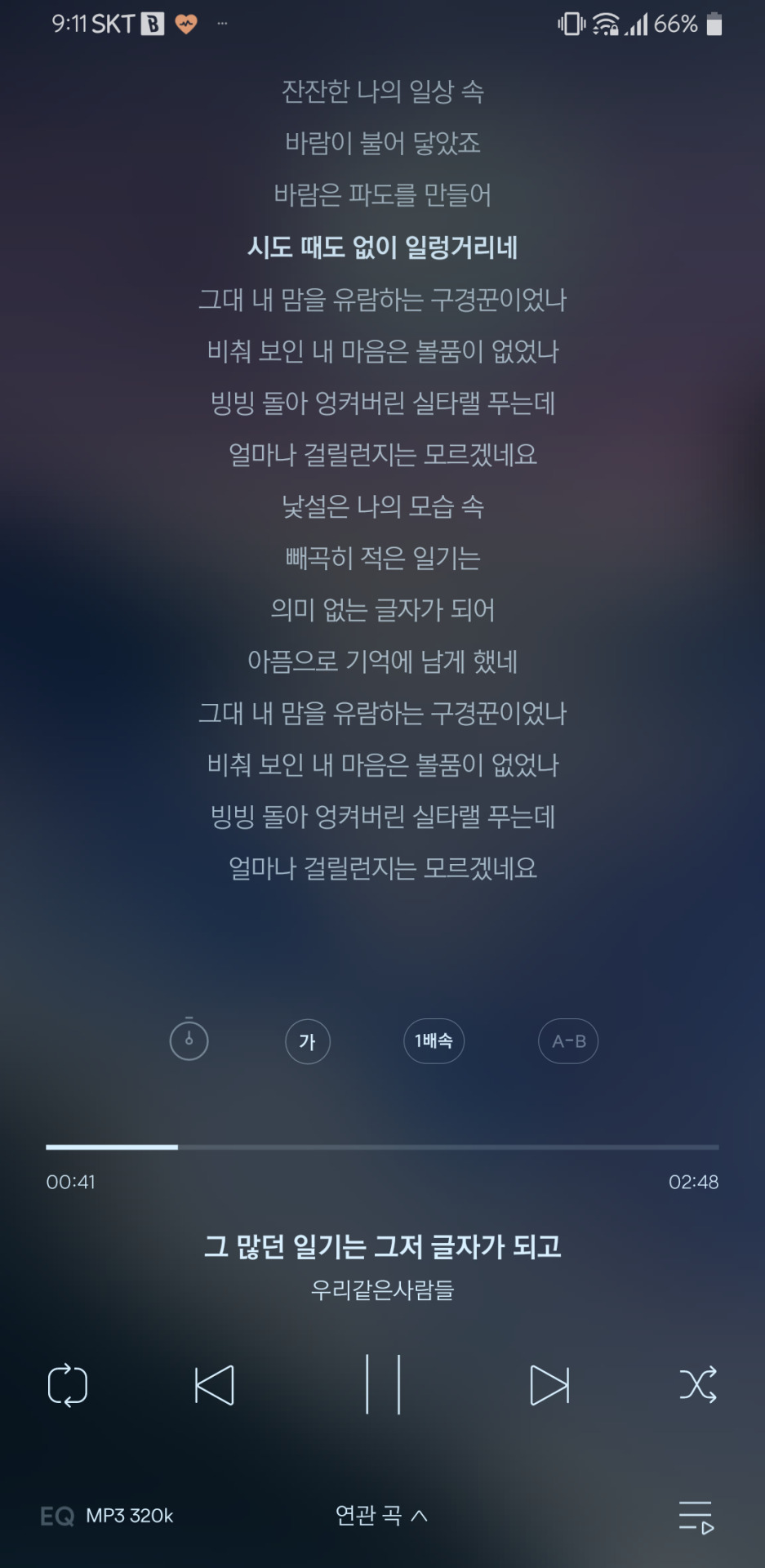Open the sleep timer icon
Image resolution: width=765 pixels, height=1568 pixels.
pos(189,1040)
